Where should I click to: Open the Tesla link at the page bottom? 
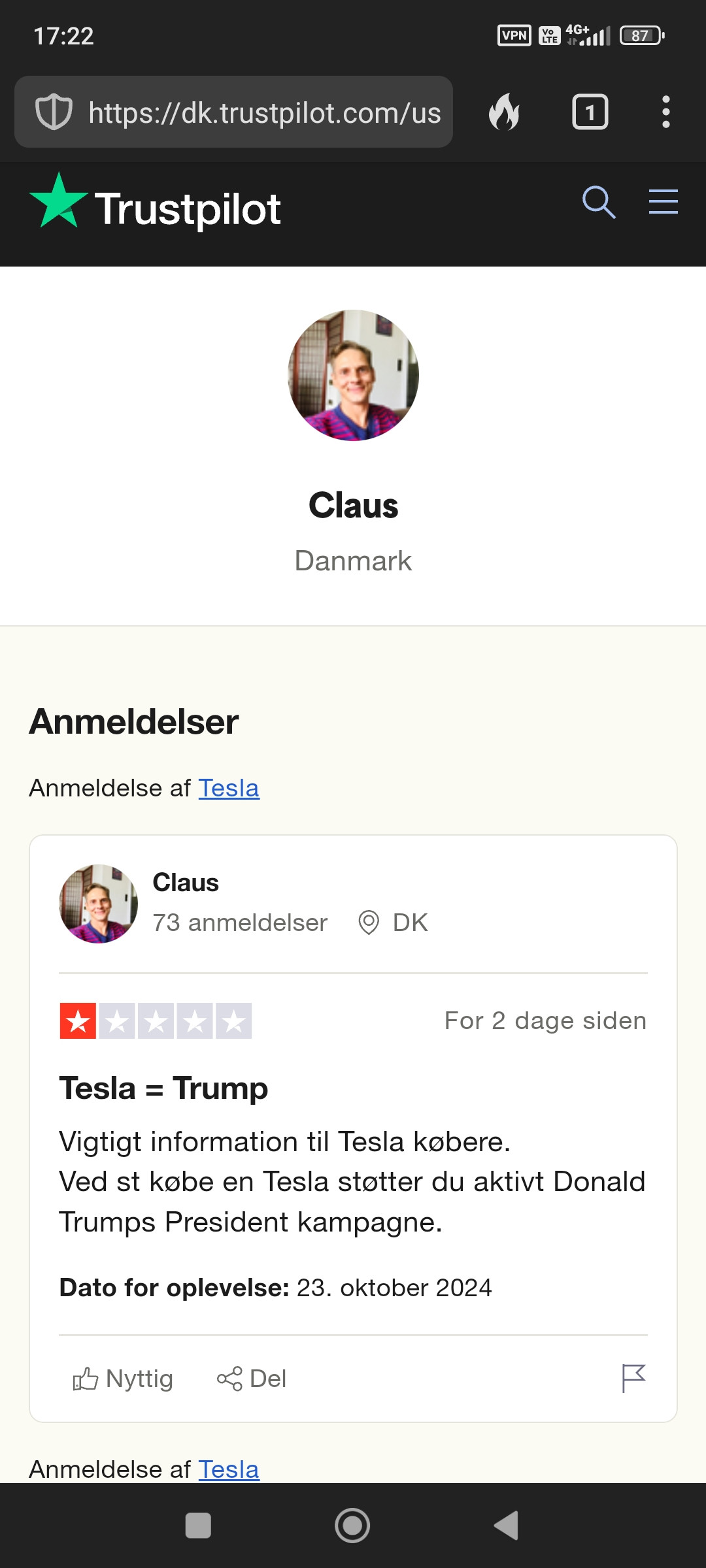tap(229, 1469)
